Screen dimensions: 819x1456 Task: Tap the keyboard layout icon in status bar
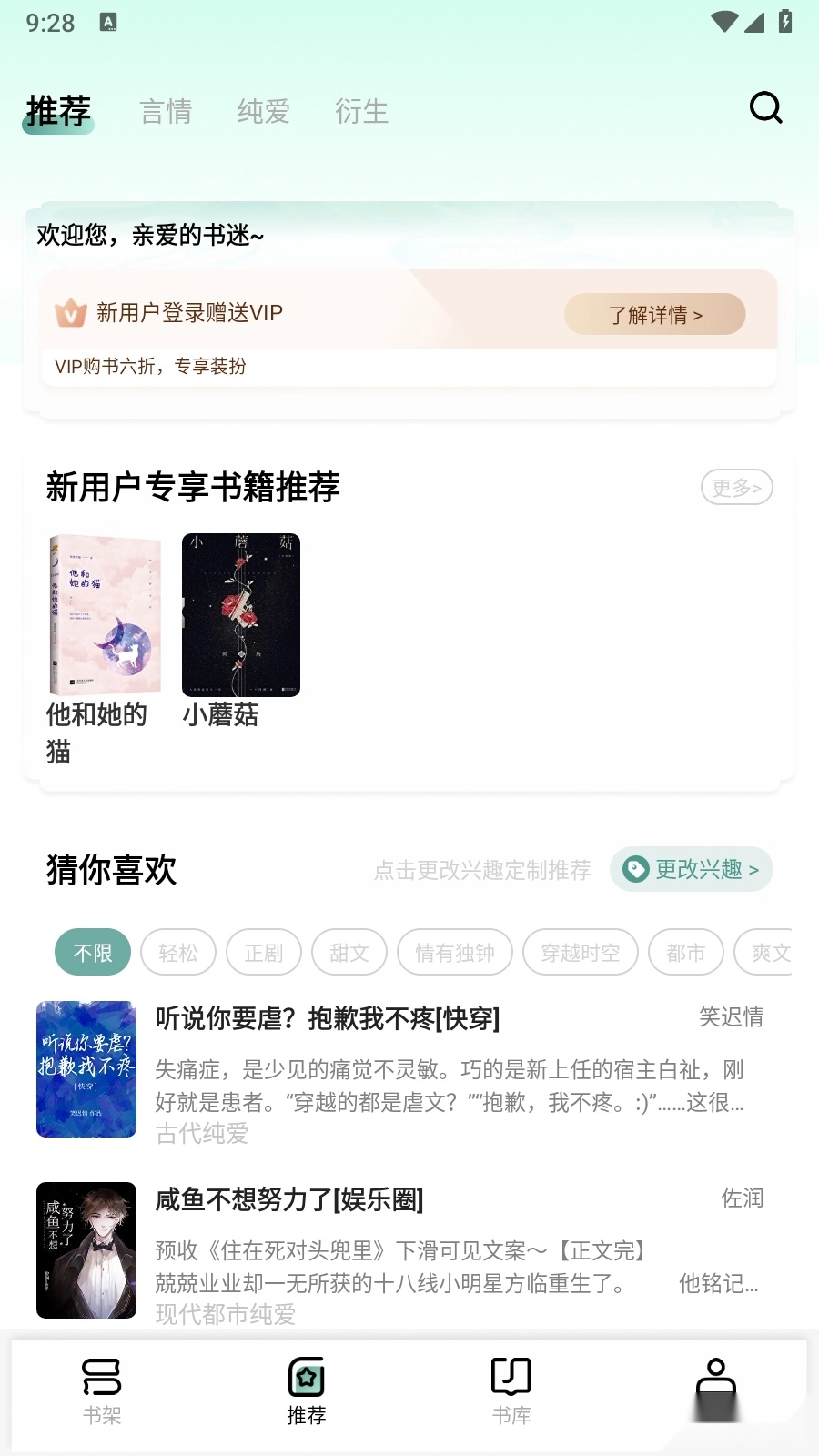(x=110, y=23)
